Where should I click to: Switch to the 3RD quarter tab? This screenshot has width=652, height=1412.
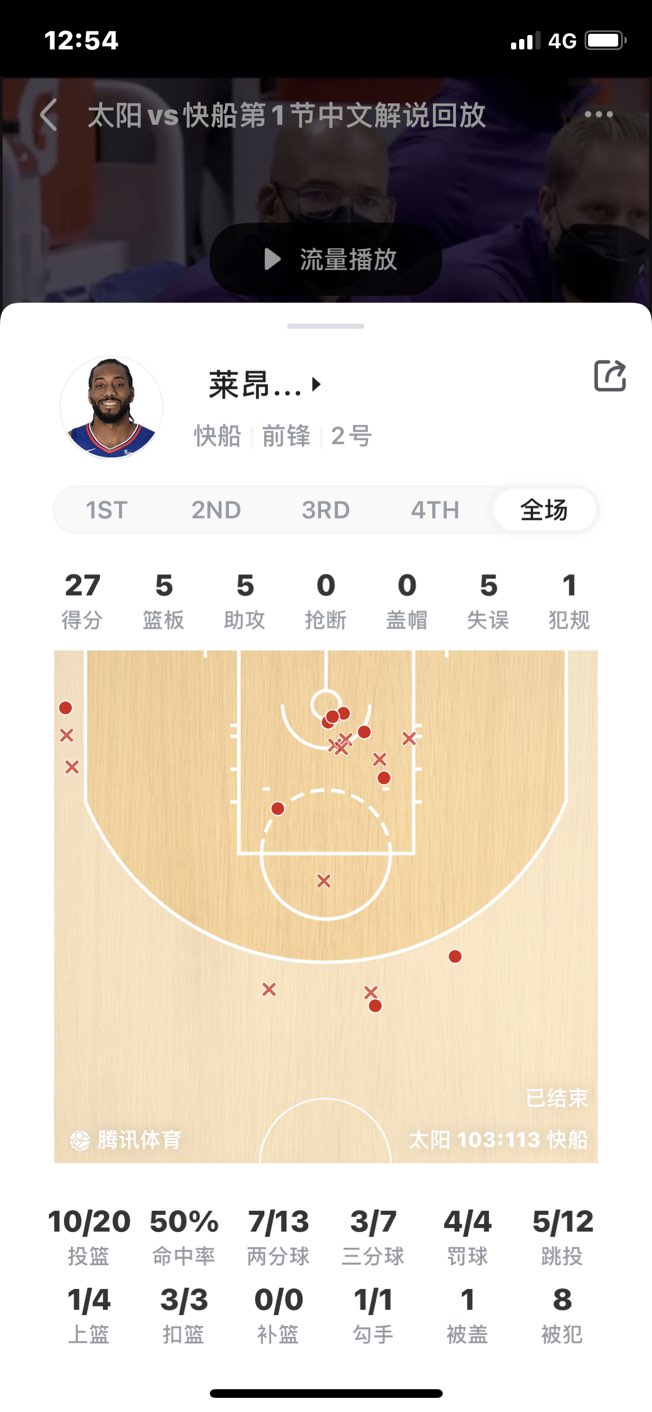(326, 510)
